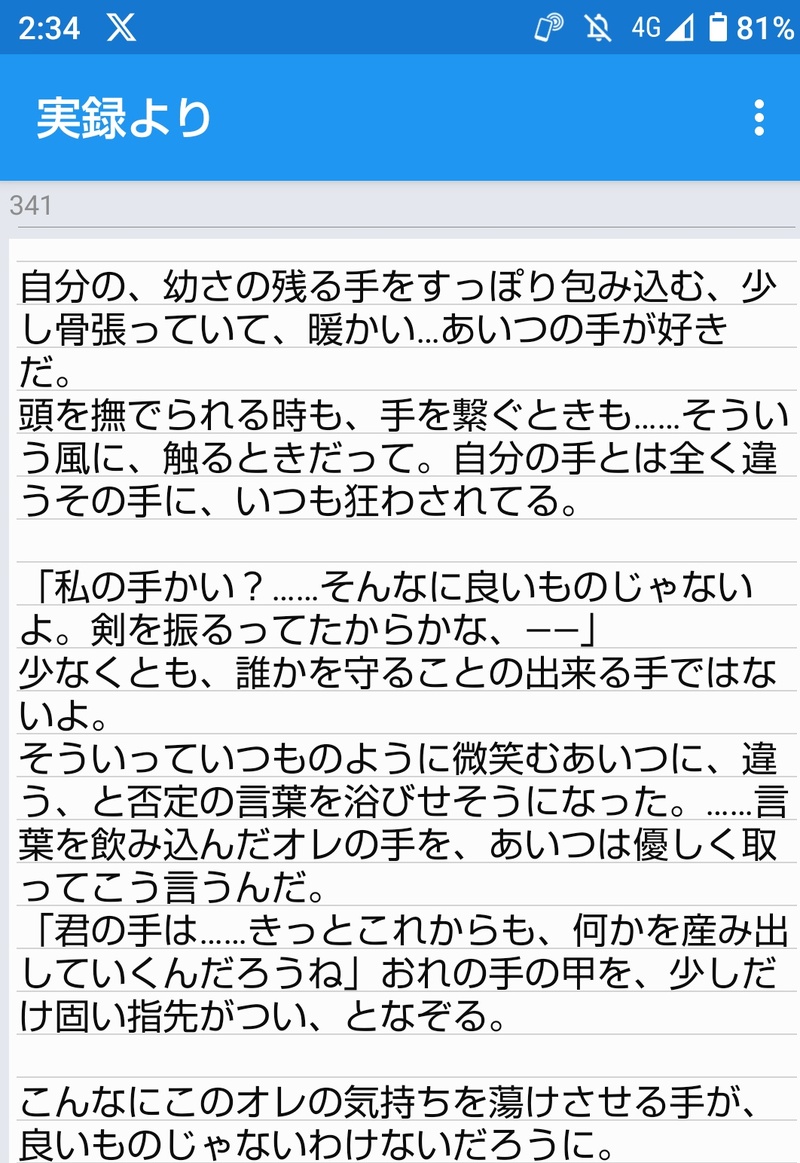800x1163 pixels.
Task: Tap the lined note body to edit text
Action: (x=400, y=700)
